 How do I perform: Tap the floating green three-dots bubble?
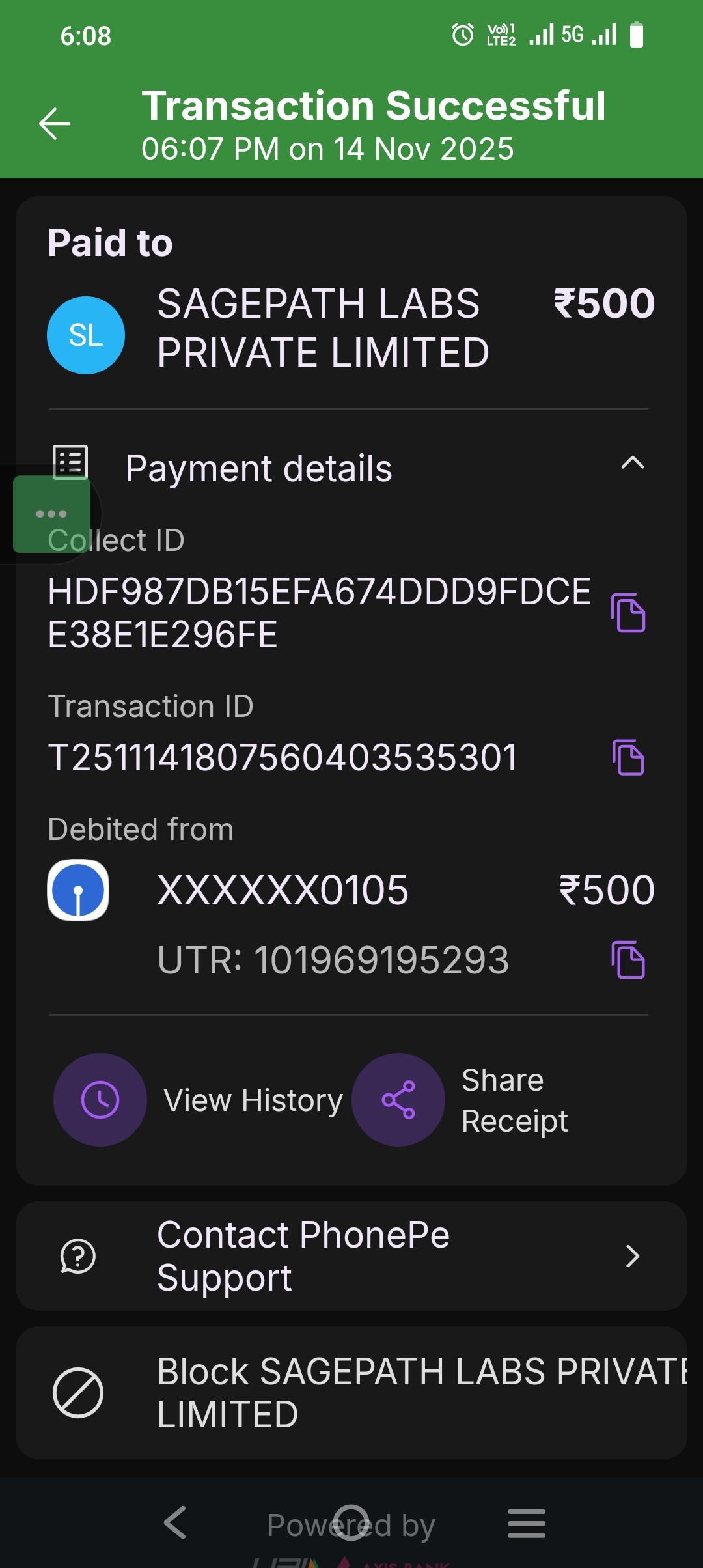pyautogui.click(x=51, y=514)
